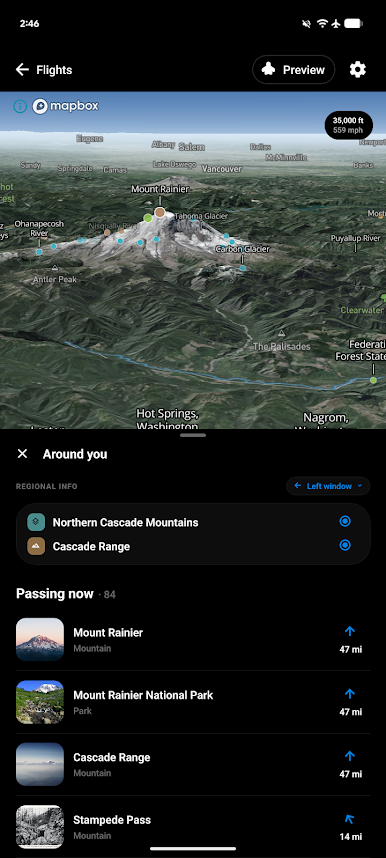Open Mount Rainier National Park entry
This screenshot has height=858, width=386.
point(193,702)
